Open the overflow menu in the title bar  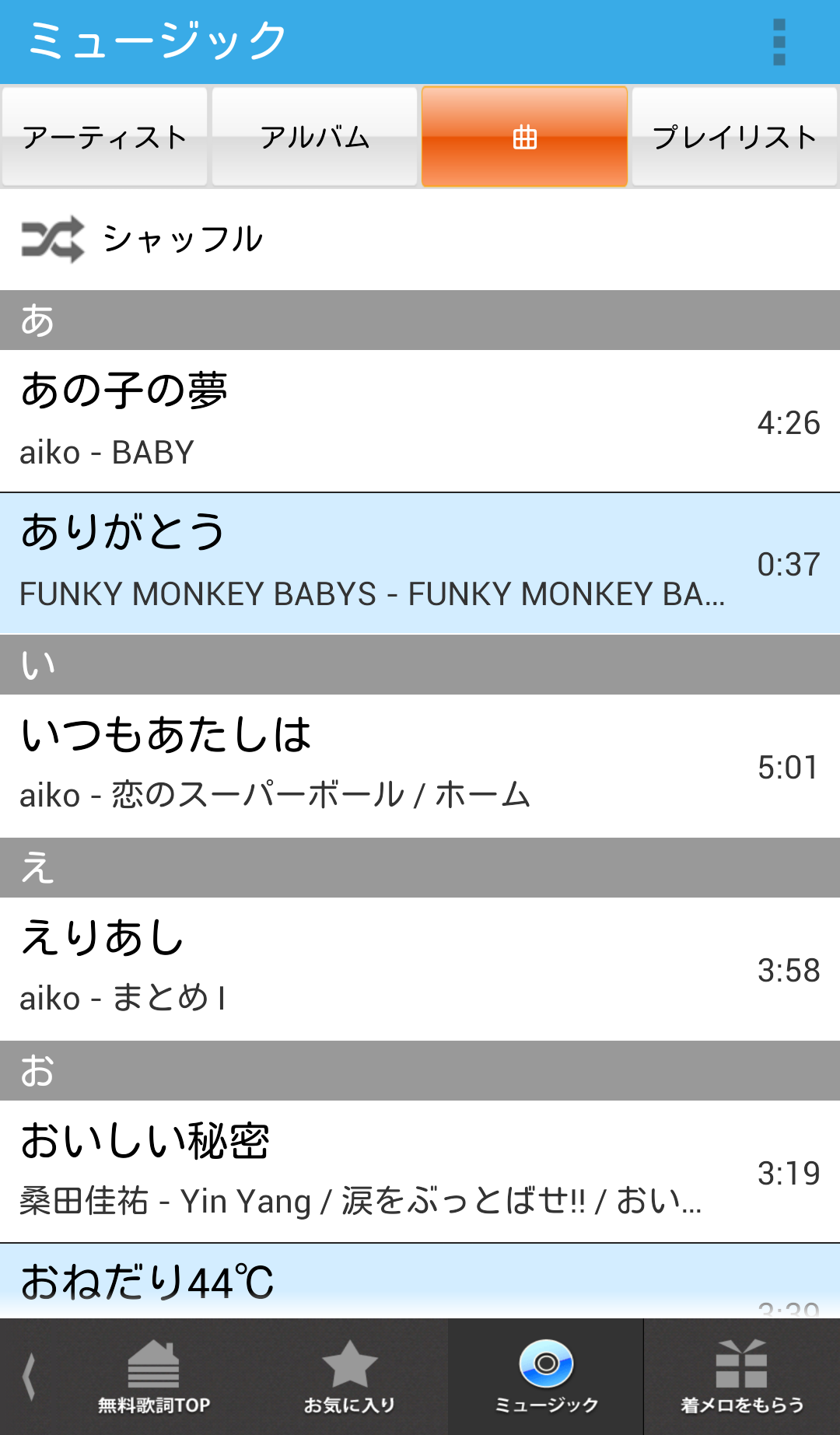tap(779, 42)
